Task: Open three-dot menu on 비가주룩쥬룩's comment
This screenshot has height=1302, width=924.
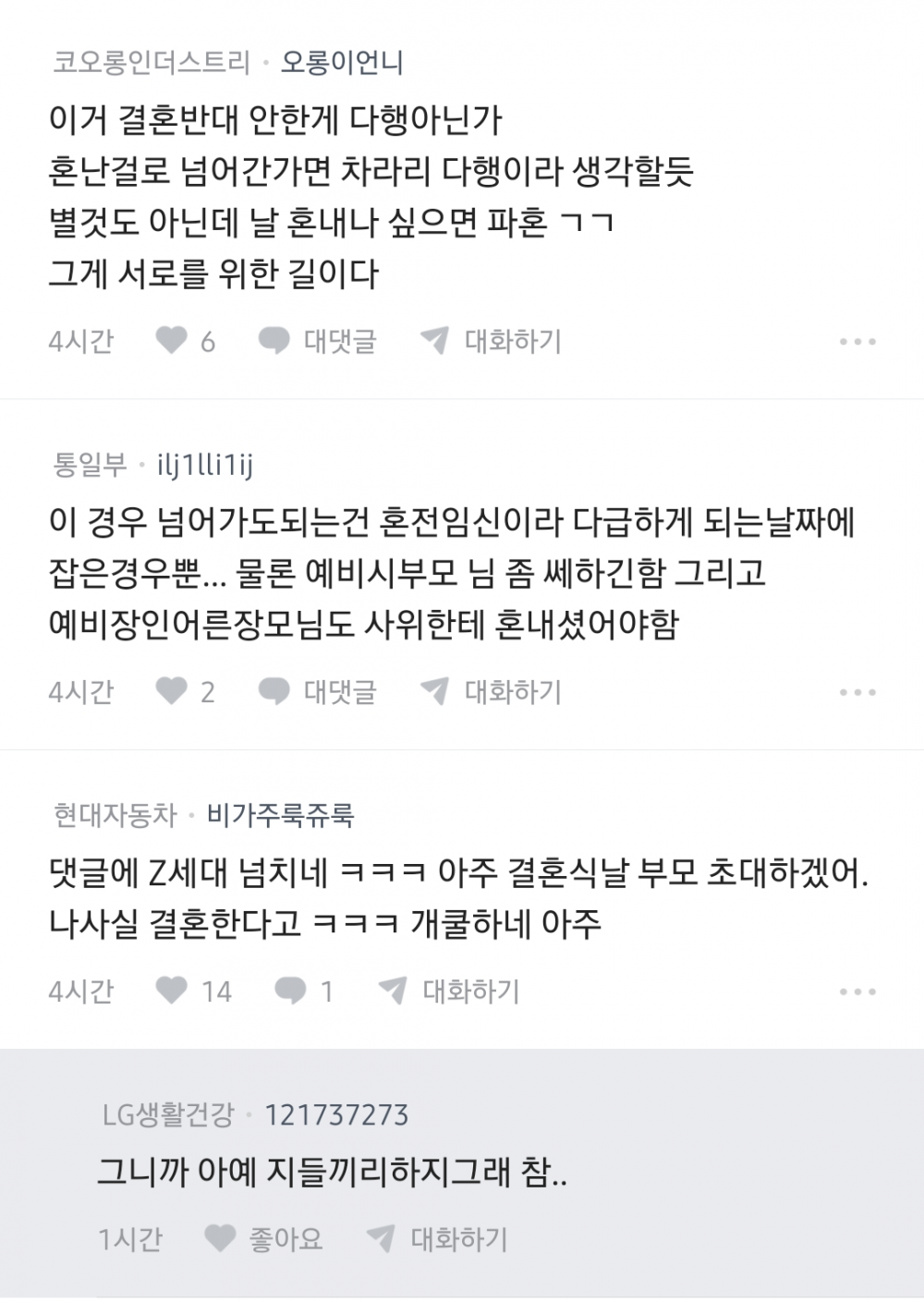Action: click(857, 992)
